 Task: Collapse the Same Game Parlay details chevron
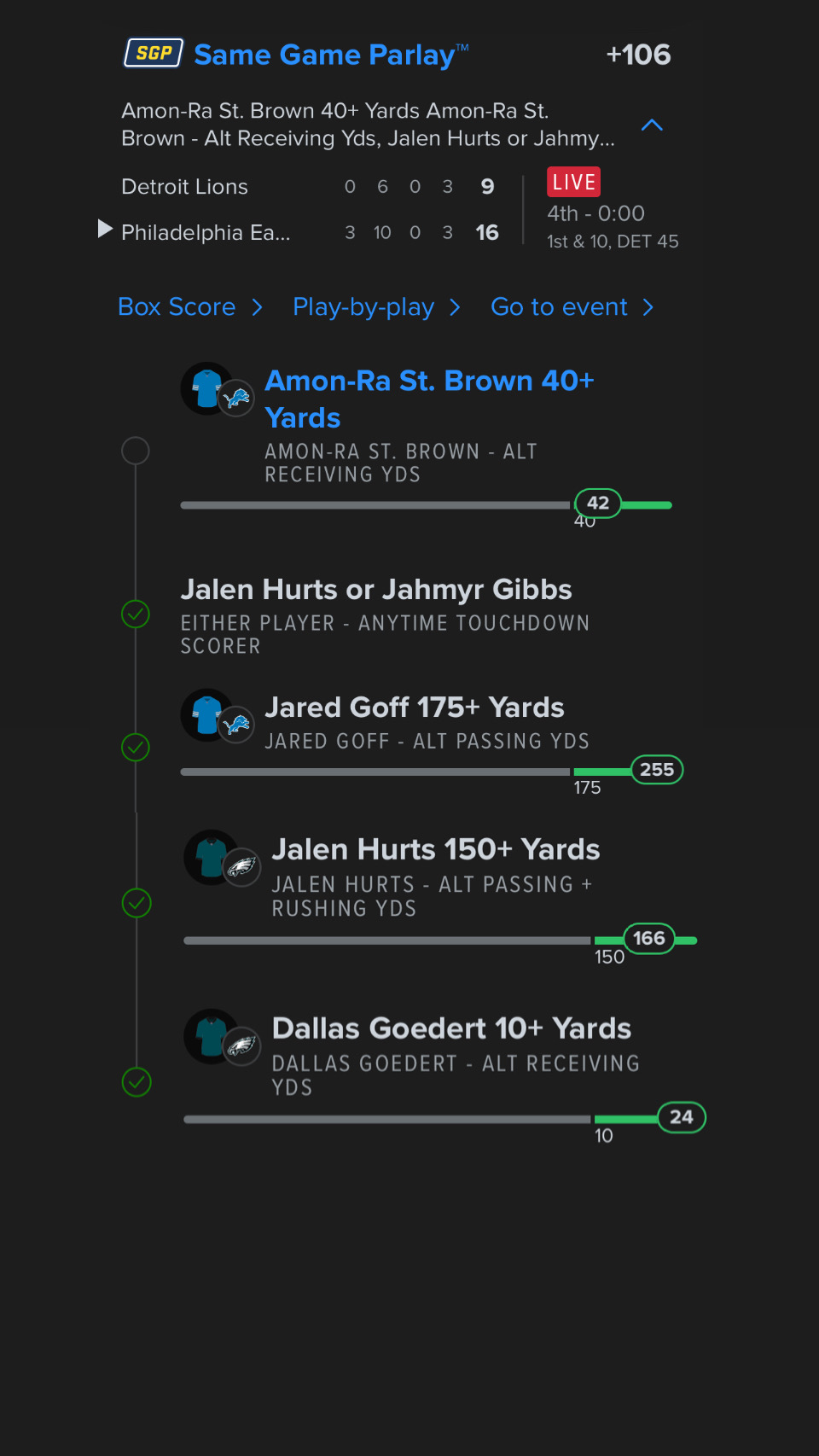(652, 125)
